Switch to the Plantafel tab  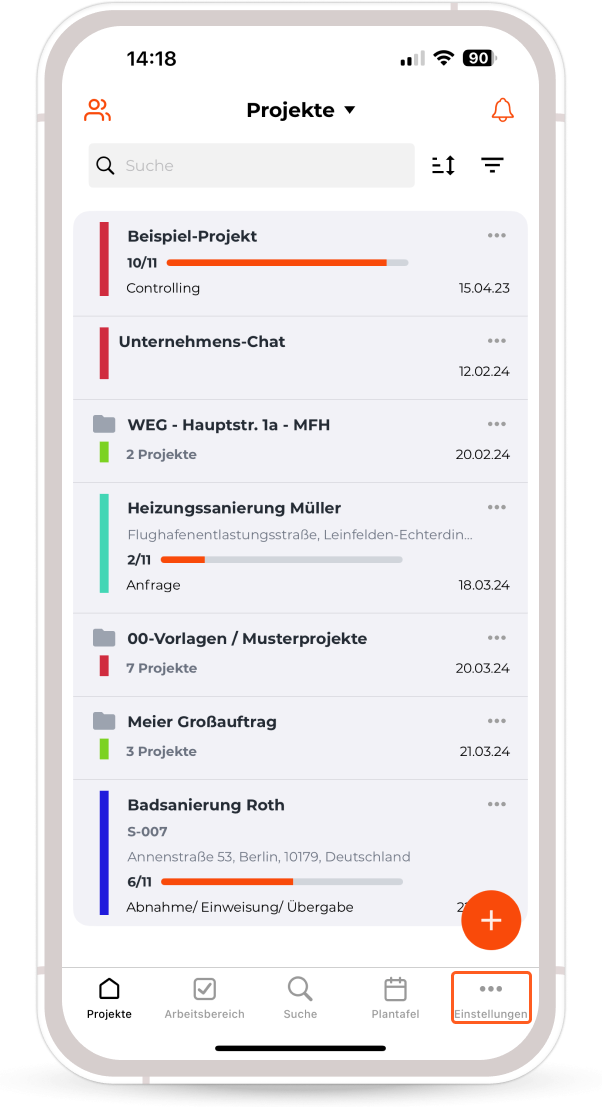(x=395, y=998)
